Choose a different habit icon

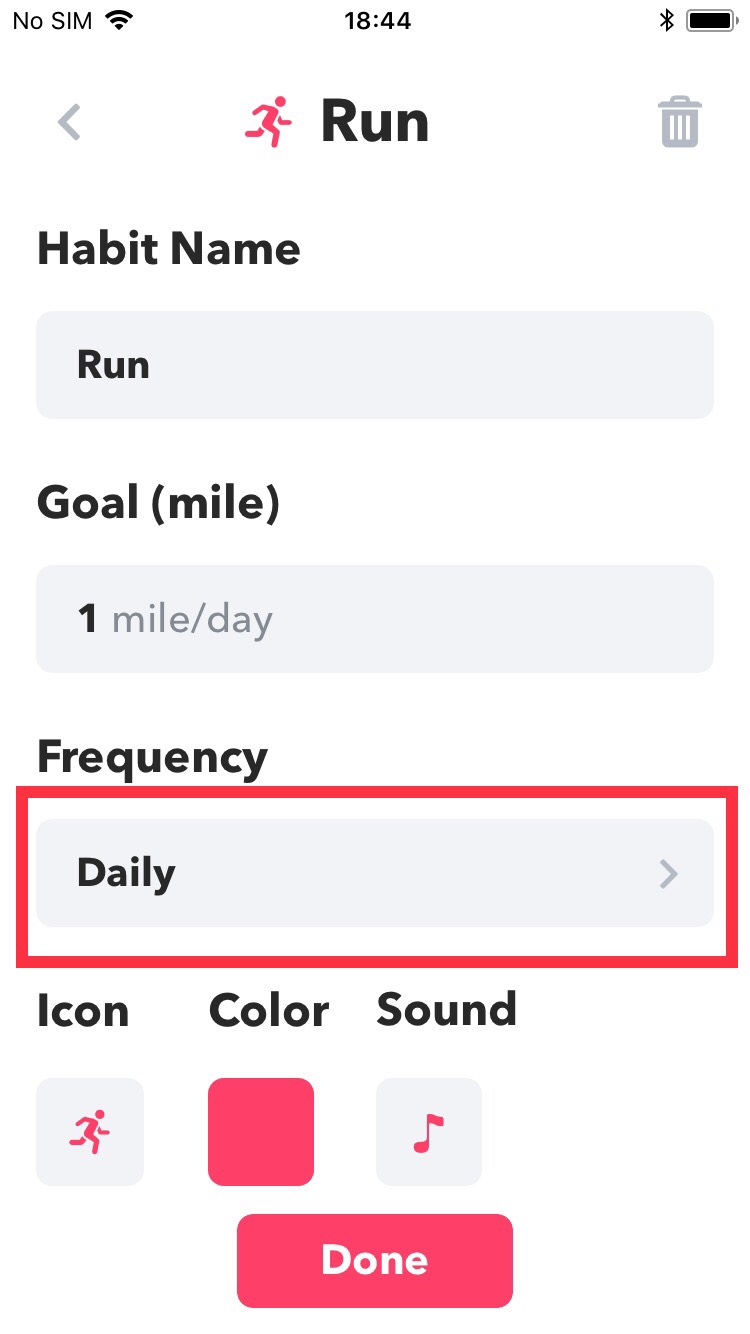90,1132
